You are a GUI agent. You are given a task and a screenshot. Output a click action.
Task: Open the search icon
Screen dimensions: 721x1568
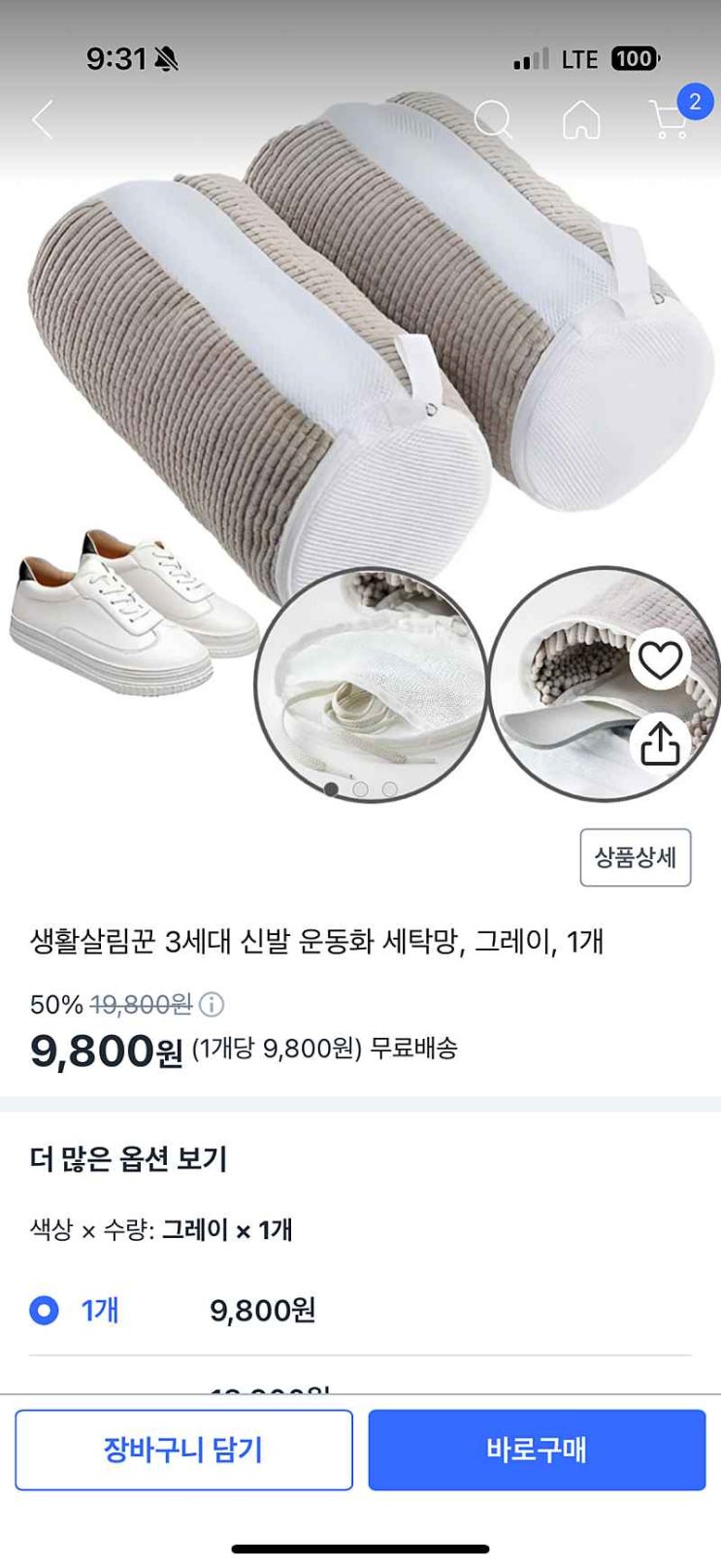pyautogui.click(x=493, y=120)
